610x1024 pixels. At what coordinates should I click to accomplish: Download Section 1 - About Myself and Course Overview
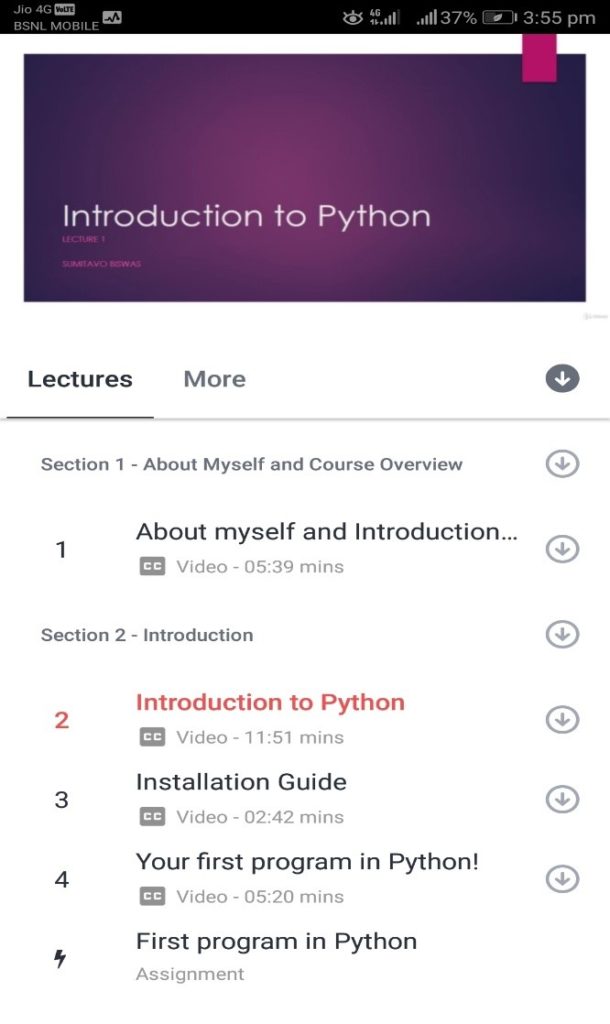tap(562, 464)
